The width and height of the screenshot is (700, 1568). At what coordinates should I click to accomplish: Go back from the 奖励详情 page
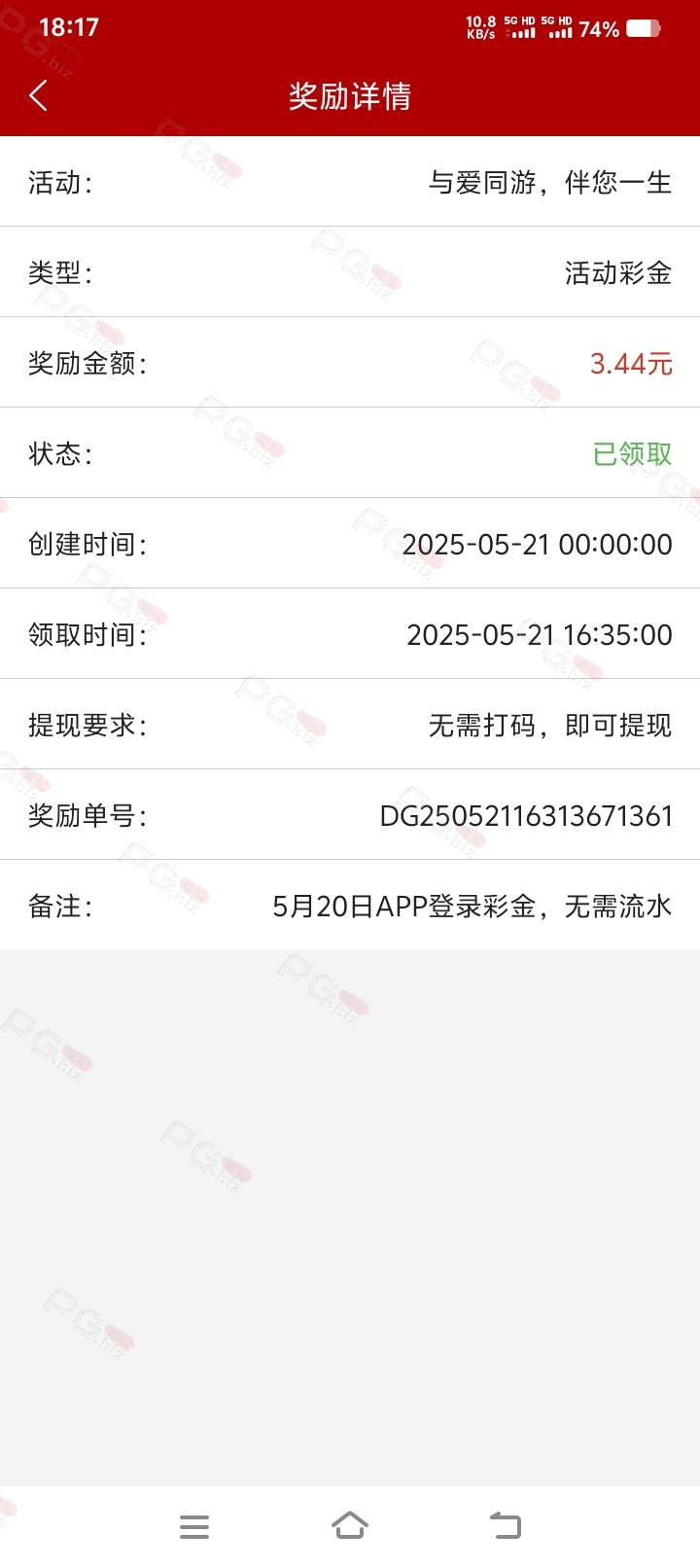pyautogui.click(x=39, y=95)
